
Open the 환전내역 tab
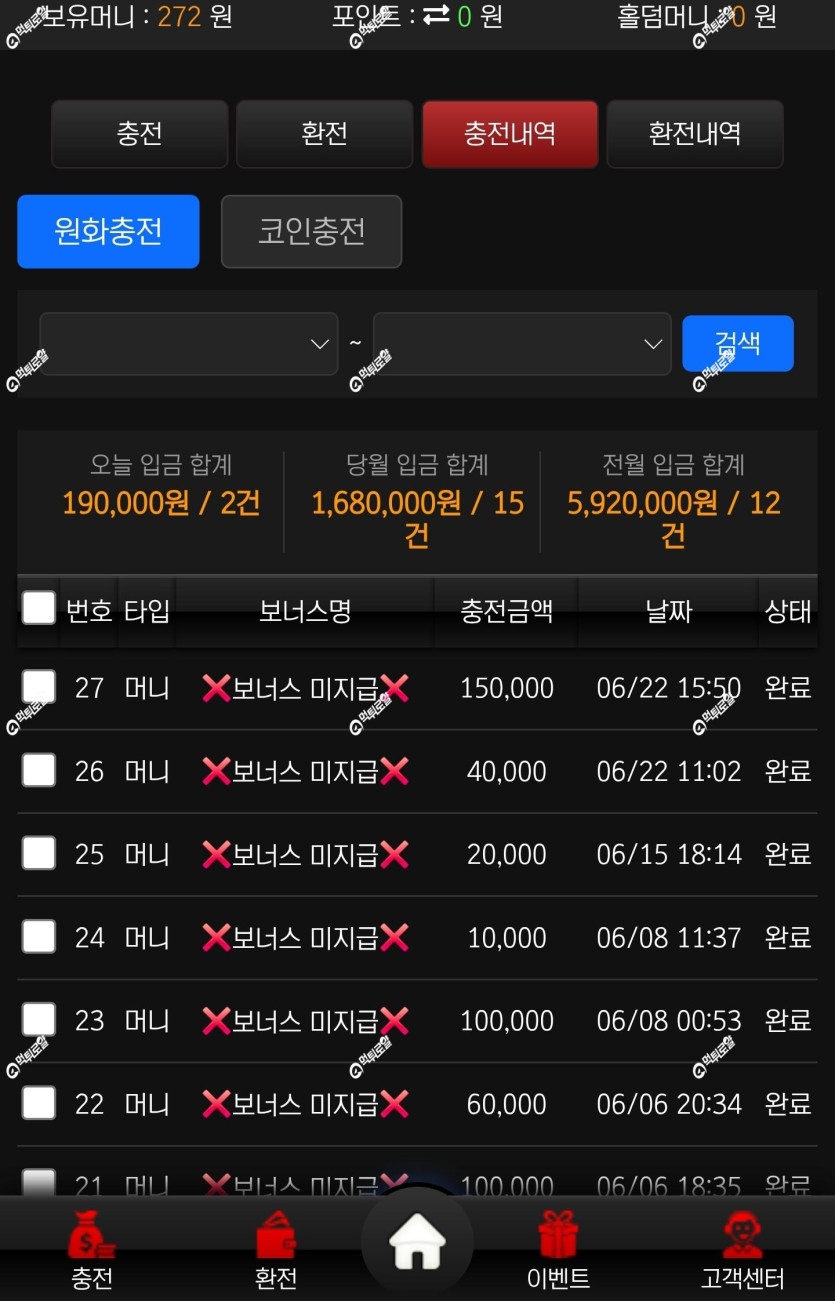695,134
